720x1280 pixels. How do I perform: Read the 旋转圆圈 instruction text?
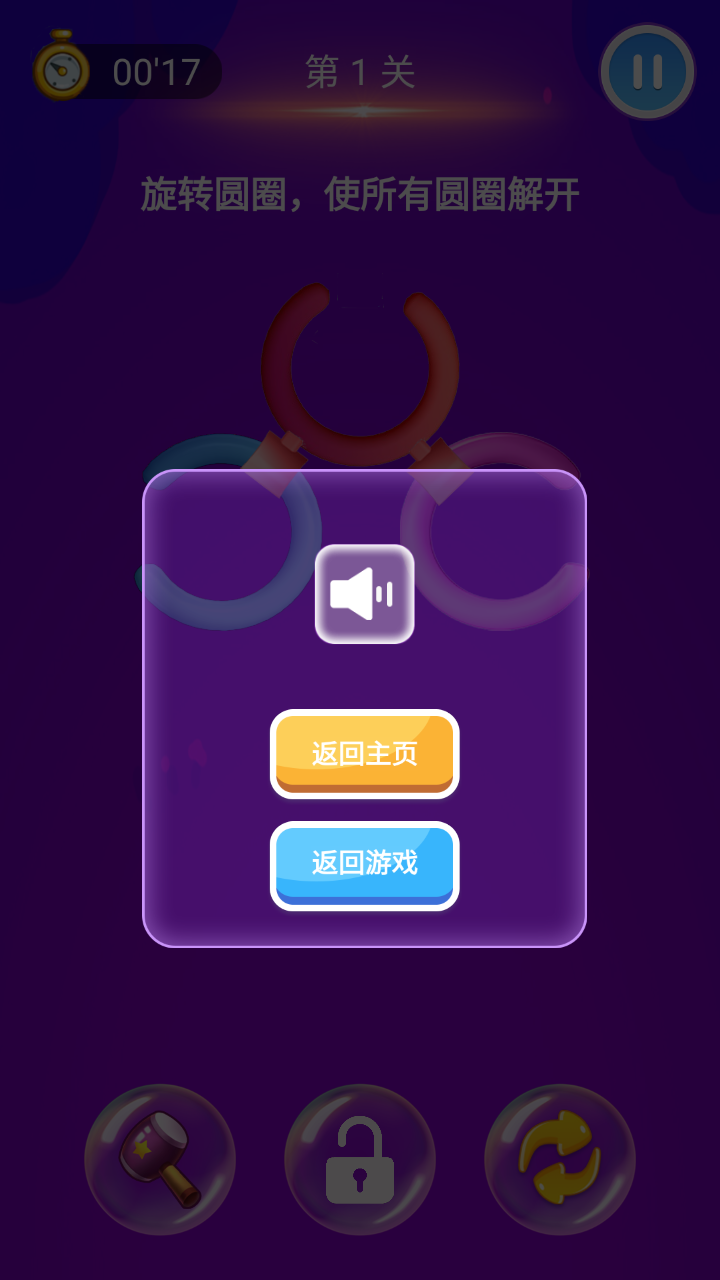pyautogui.click(x=360, y=193)
